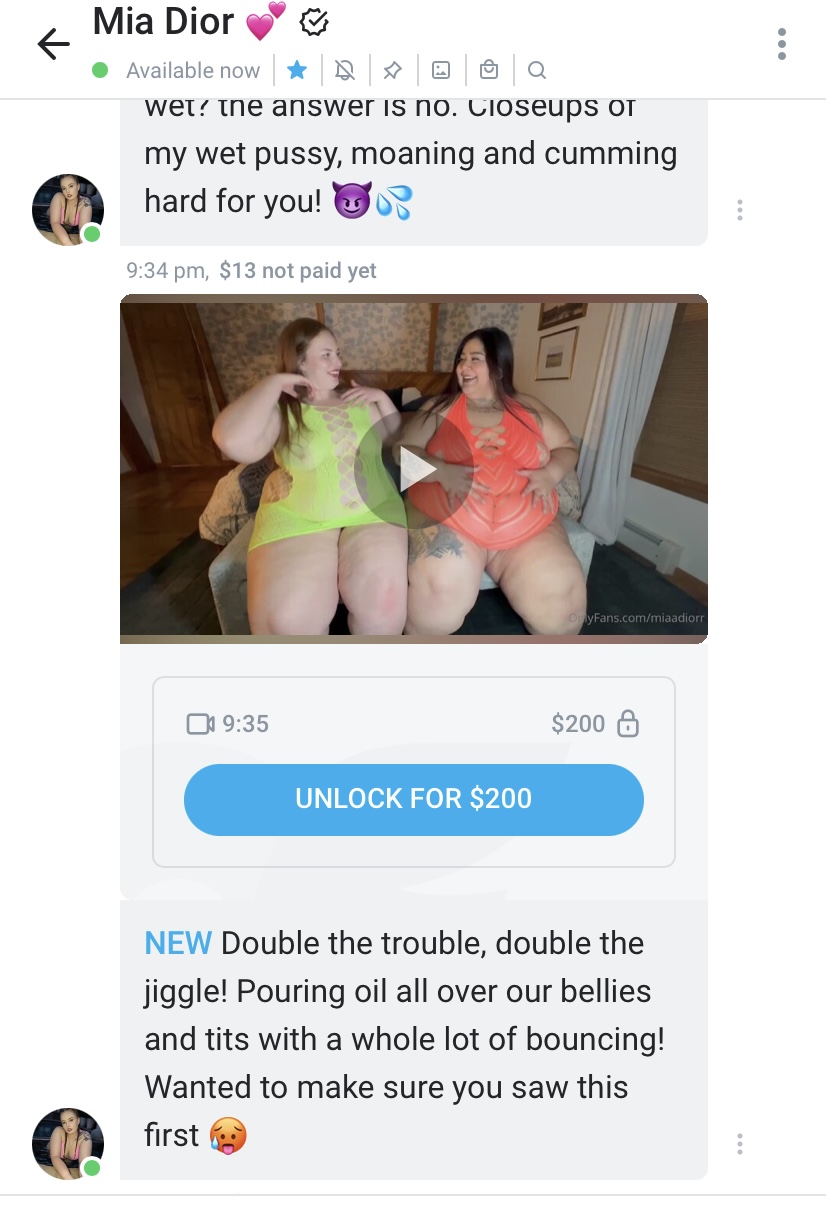The width and height of the screenshot is (826, 1210).
Task: Go back using the back arrow
Action: pyautogui.click(x=53, y=44)
